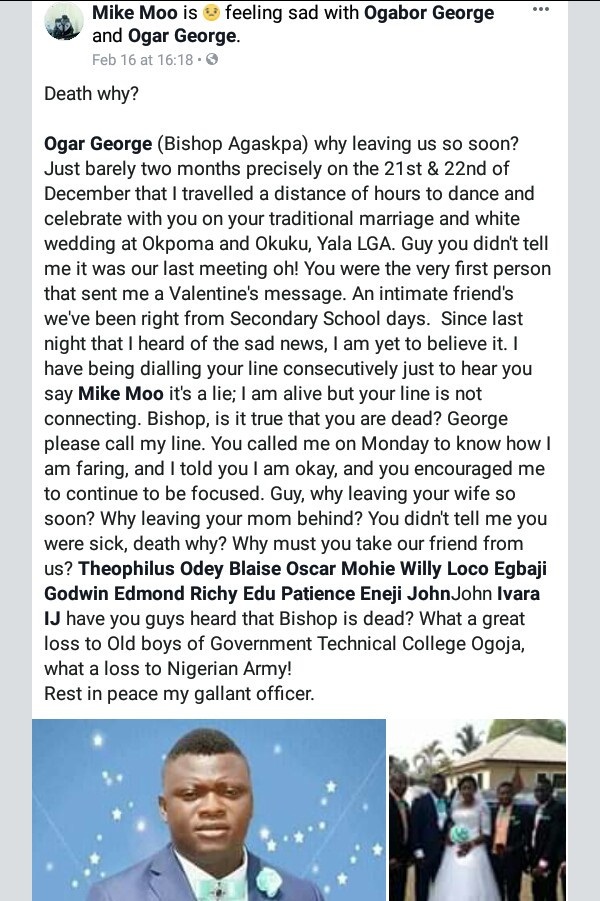Open the Feb 16 at 16:18 timestamp

click(145, 60)
